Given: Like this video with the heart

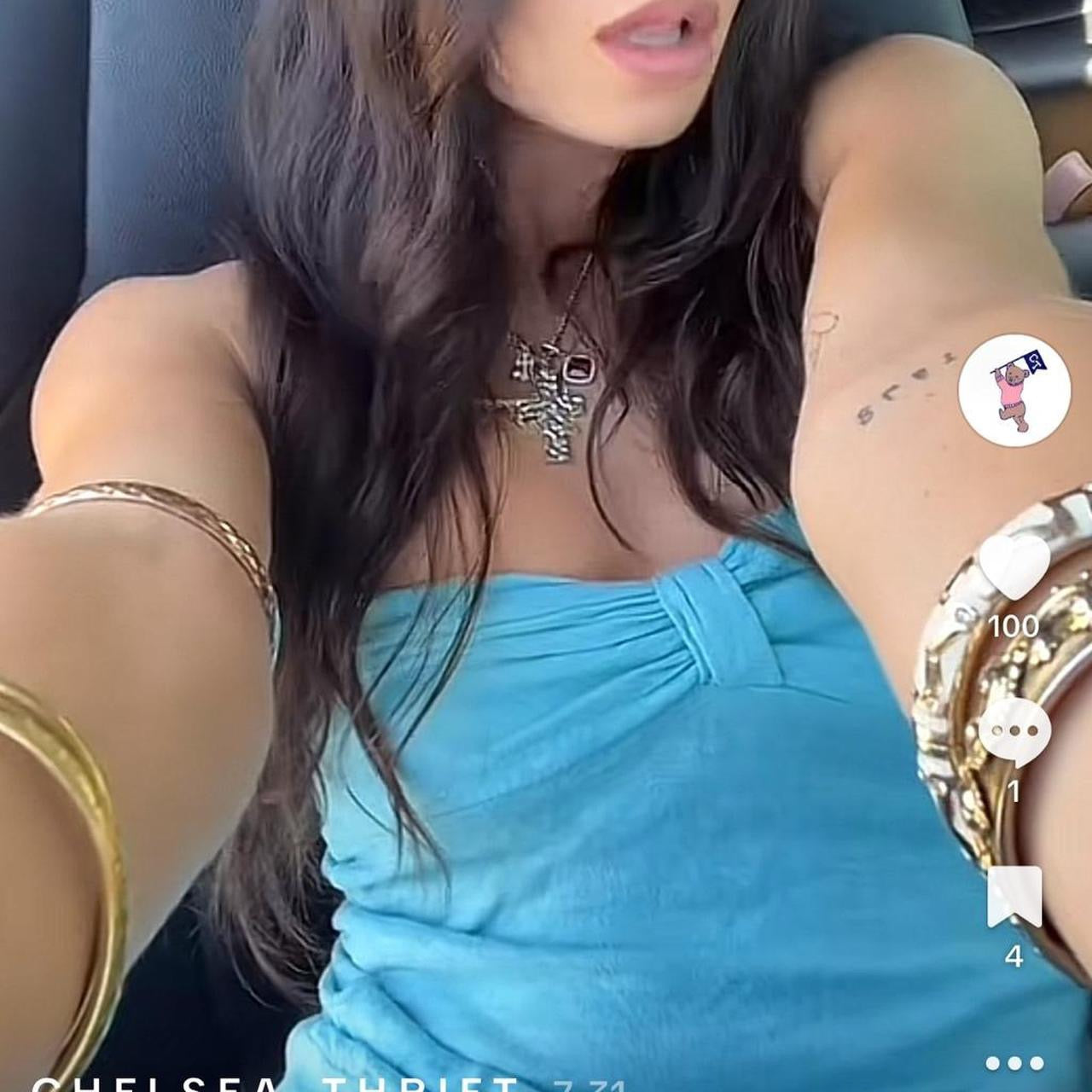Looking at the screenshot, I should 1014,567.
